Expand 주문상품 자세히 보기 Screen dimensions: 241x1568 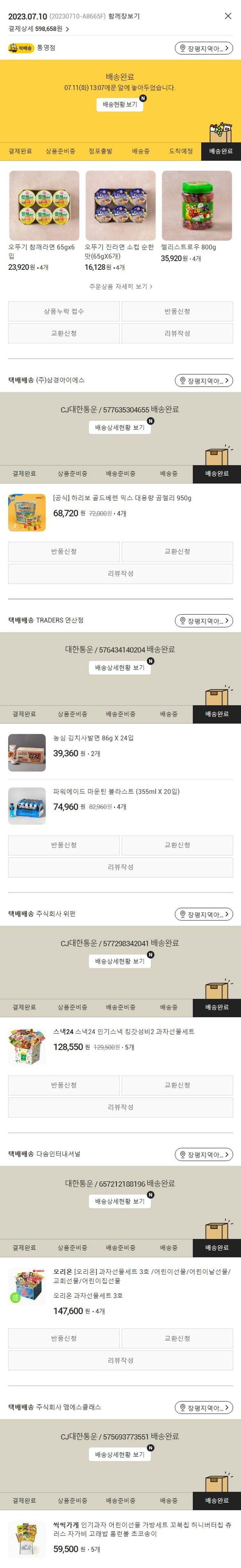[121, 286]
